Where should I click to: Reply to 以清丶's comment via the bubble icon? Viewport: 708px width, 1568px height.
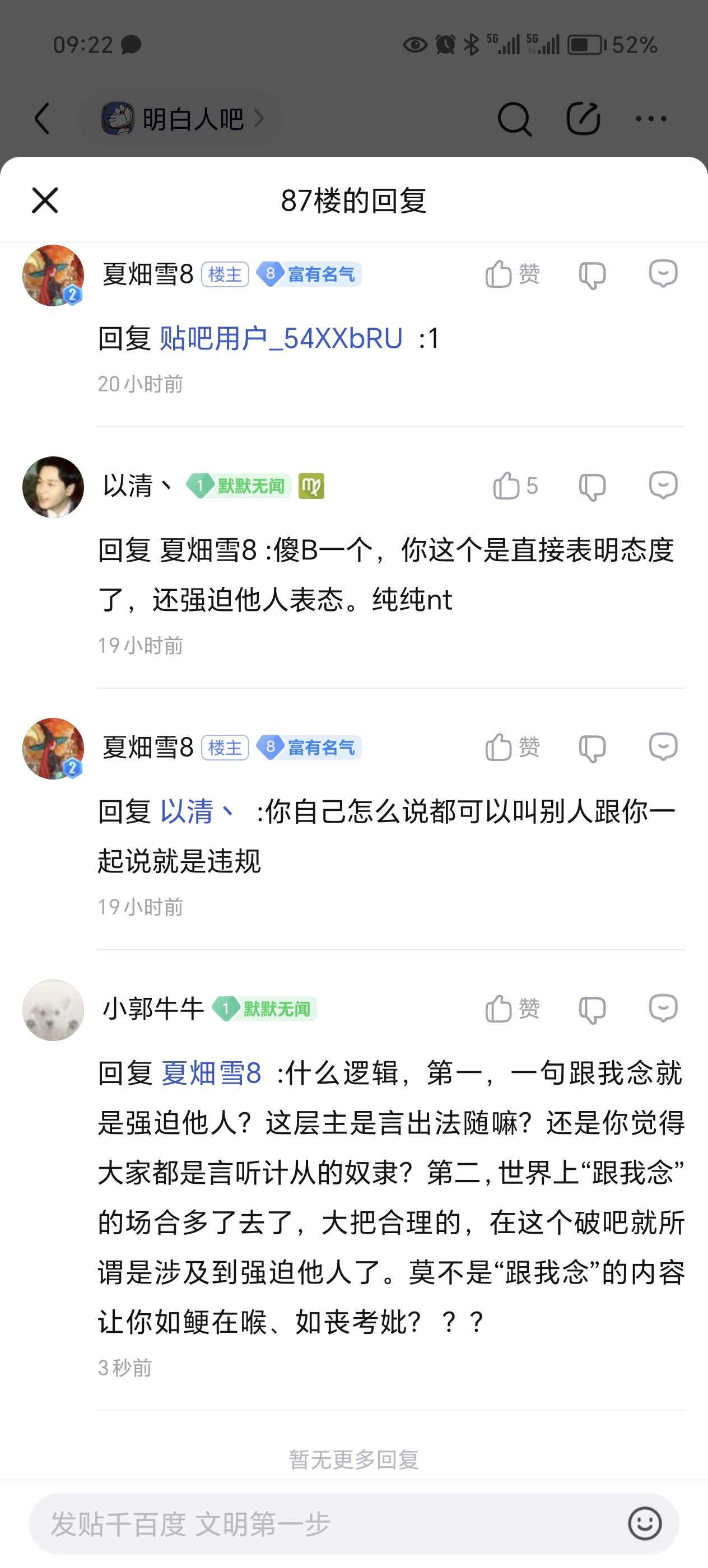pos(663,486)
